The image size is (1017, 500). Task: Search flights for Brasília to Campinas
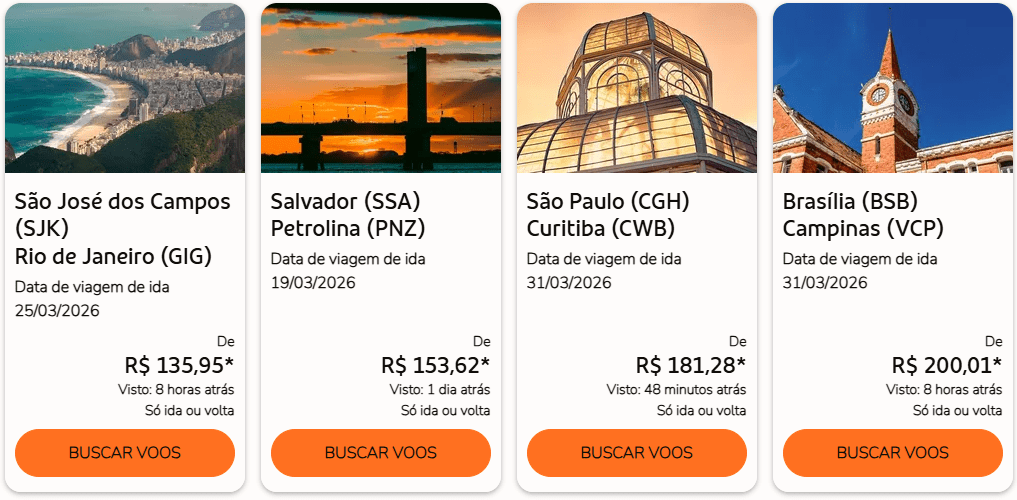[893, 453]
